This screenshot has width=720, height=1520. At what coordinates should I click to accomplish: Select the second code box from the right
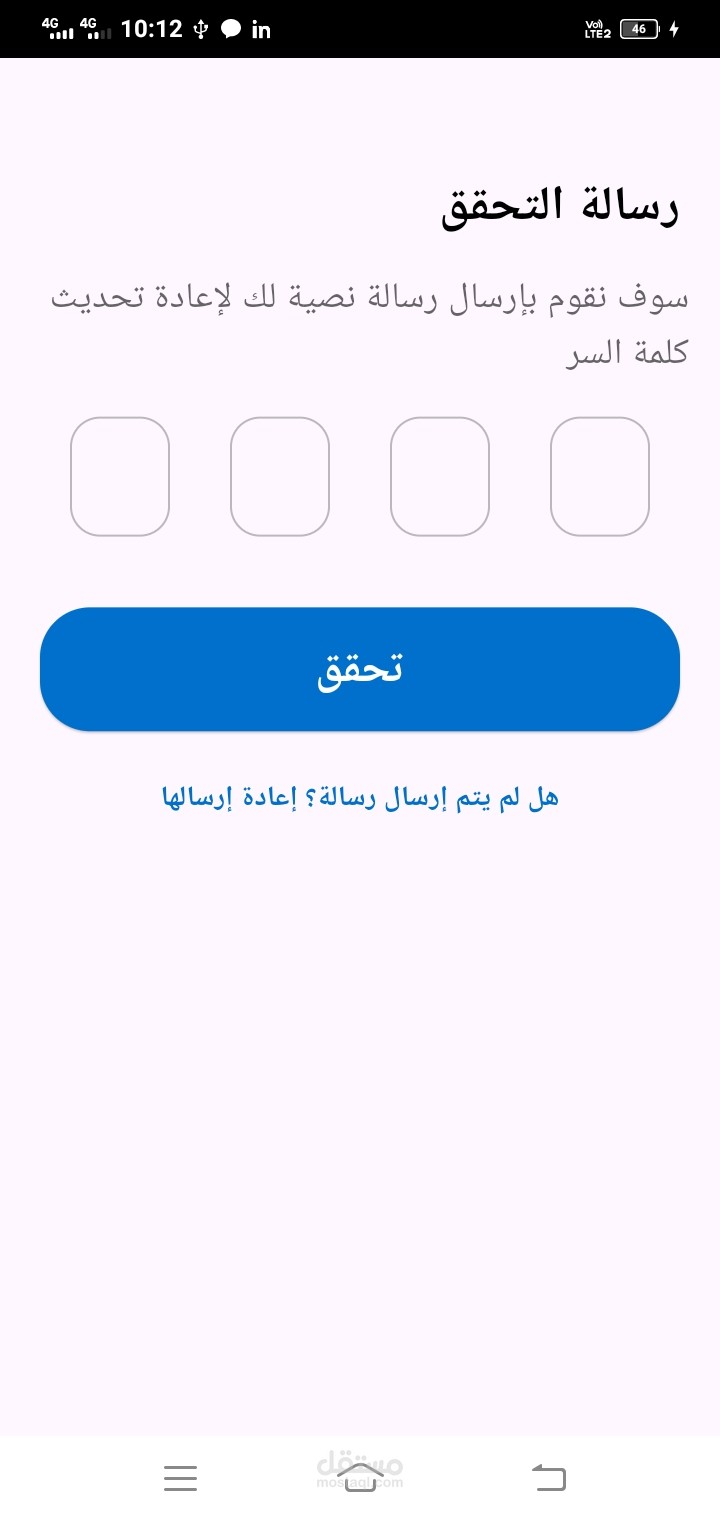pyautogui.click(x=440, y=477)
